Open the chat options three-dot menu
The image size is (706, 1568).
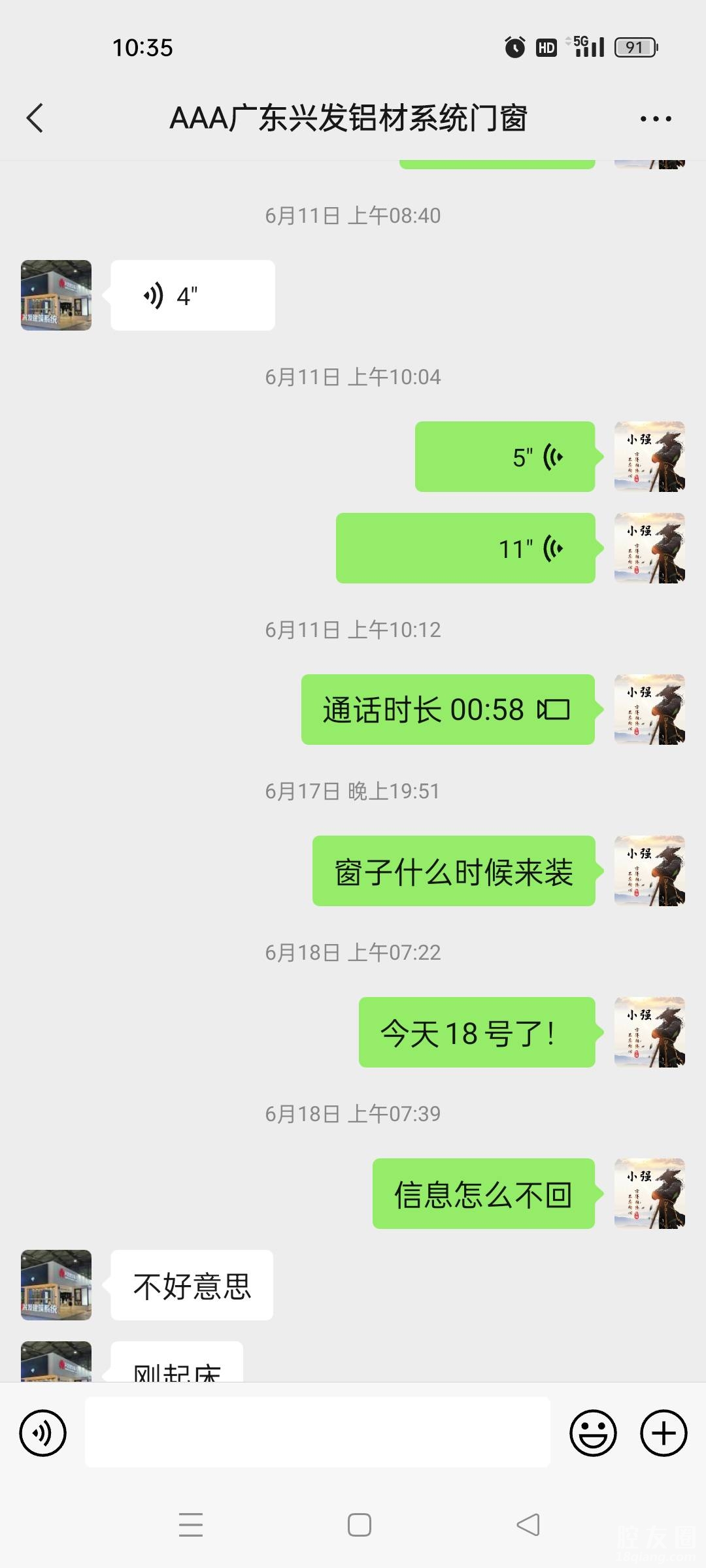pos(655,119)
